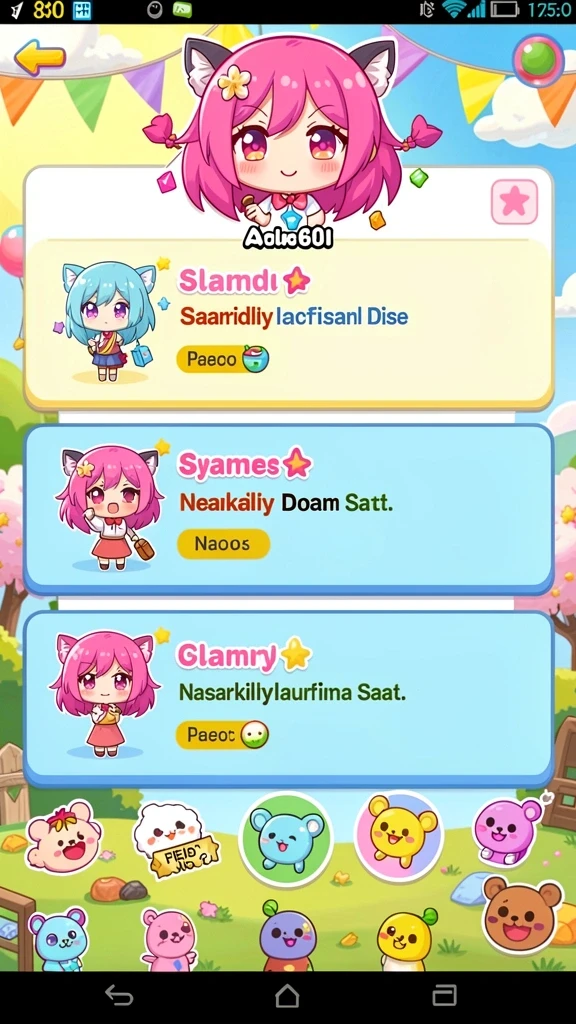
Task: Tap the green orb button
Action: (x=538, y=59)
